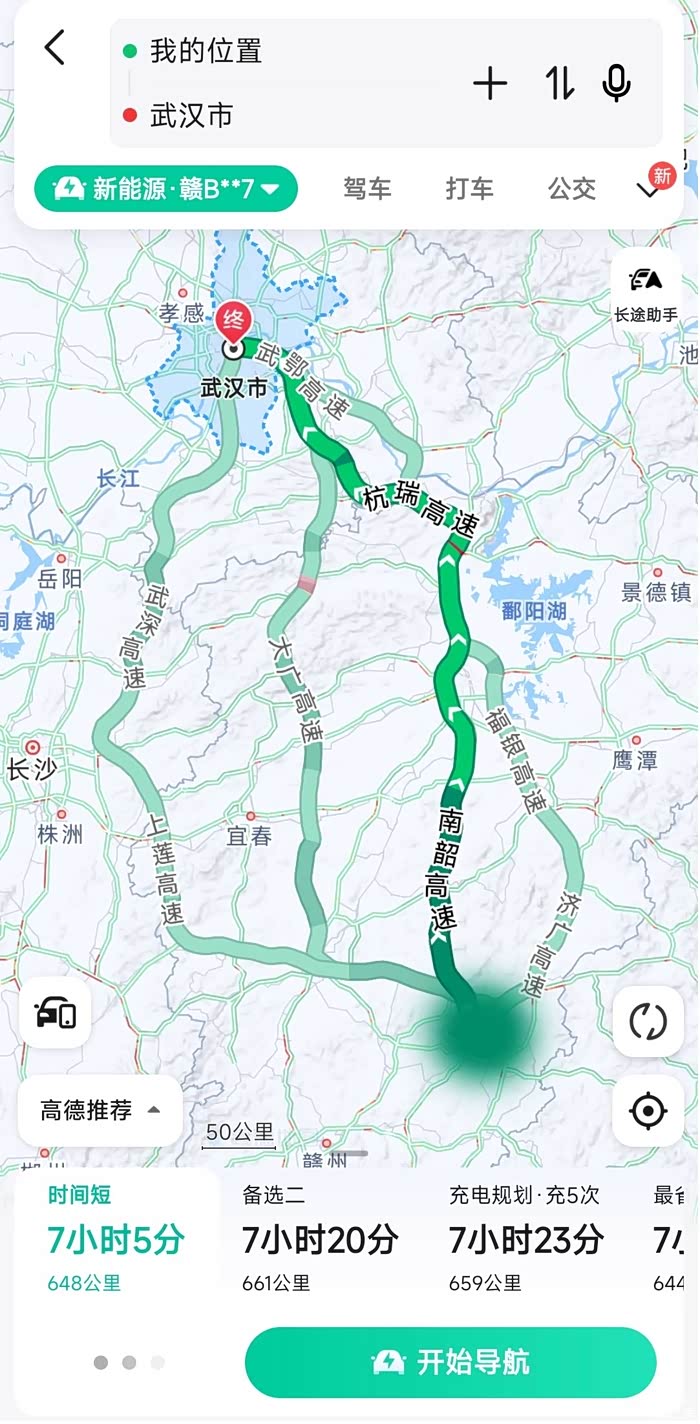Expand more travel modes

[x=650, y=189]
